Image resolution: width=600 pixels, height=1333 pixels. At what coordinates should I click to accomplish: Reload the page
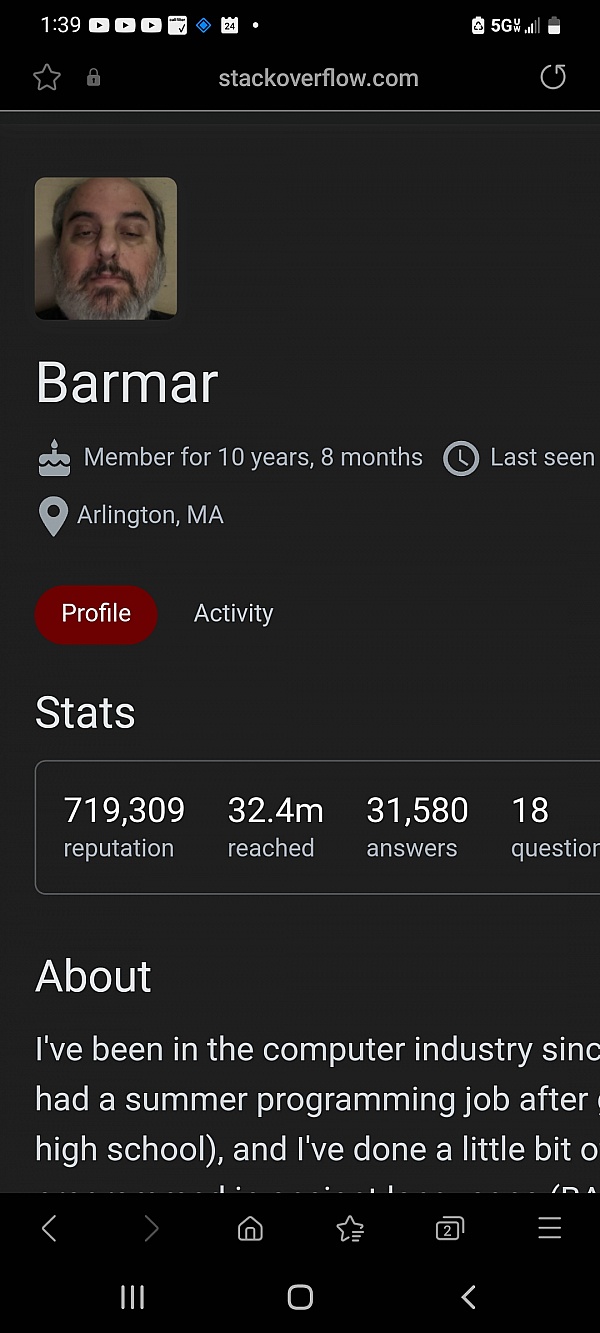tap(553, 77)
